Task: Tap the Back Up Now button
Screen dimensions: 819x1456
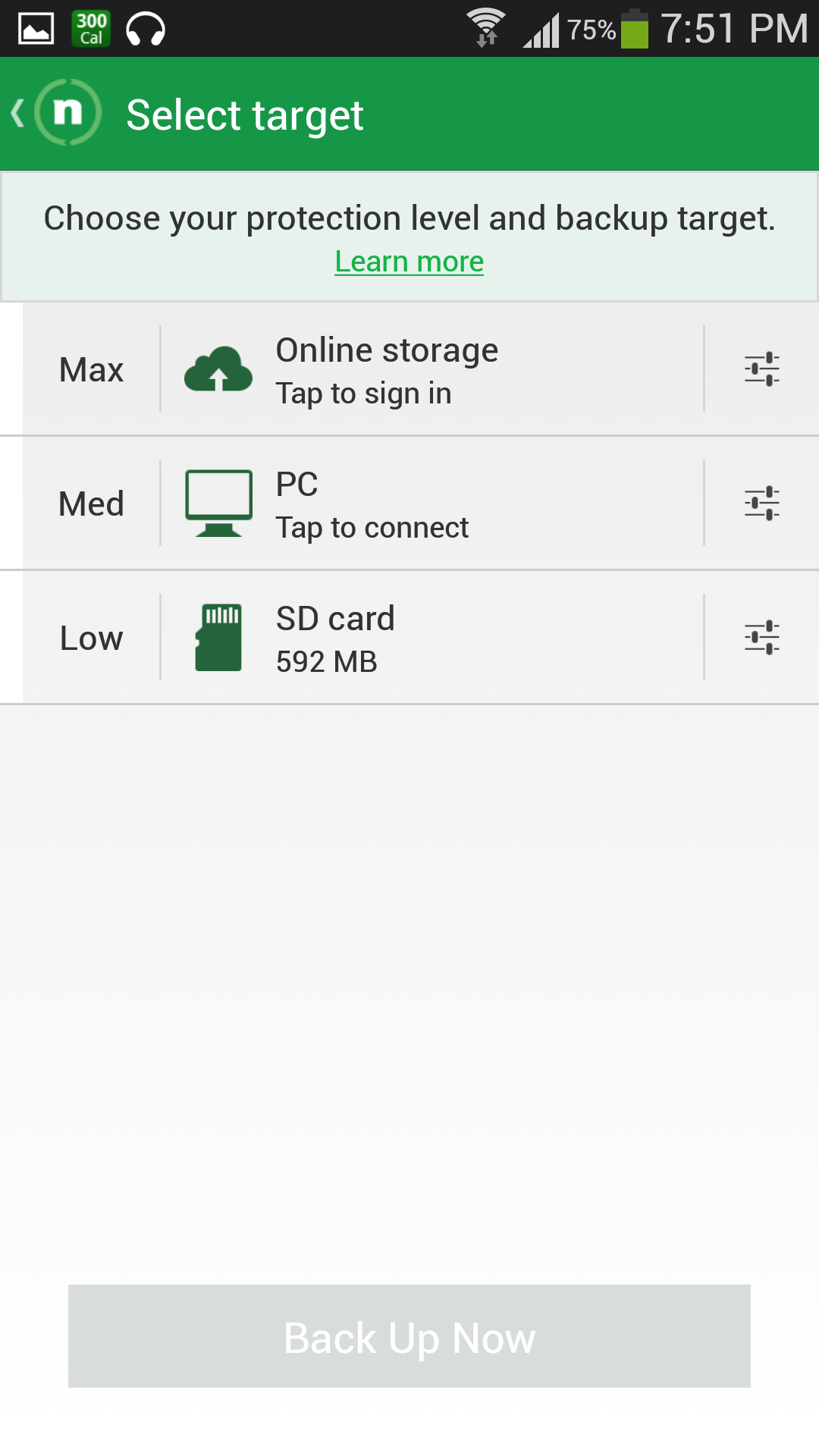Action: [x=409, y=1336]
